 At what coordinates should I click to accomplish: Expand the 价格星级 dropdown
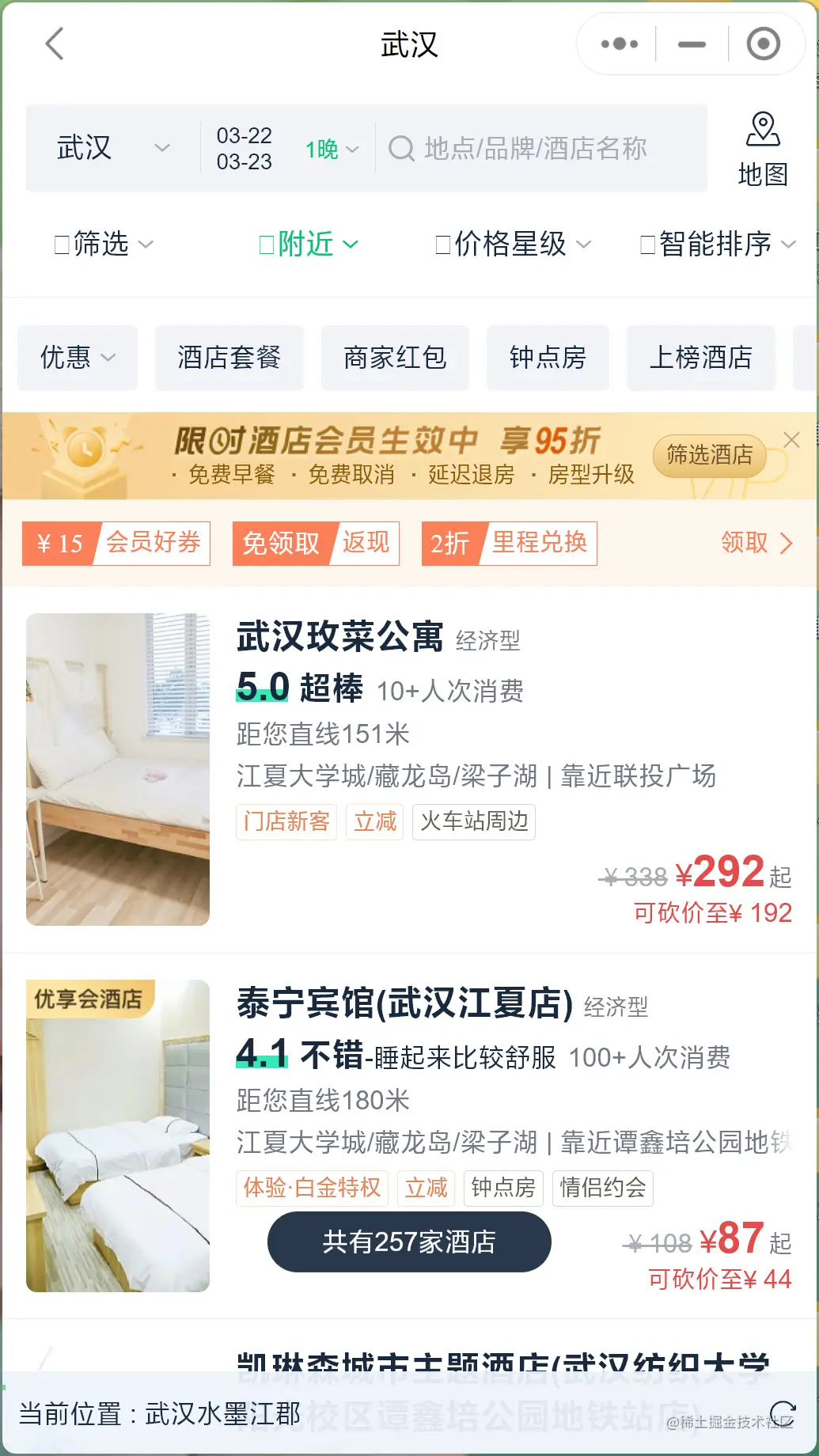click(513, 244)
